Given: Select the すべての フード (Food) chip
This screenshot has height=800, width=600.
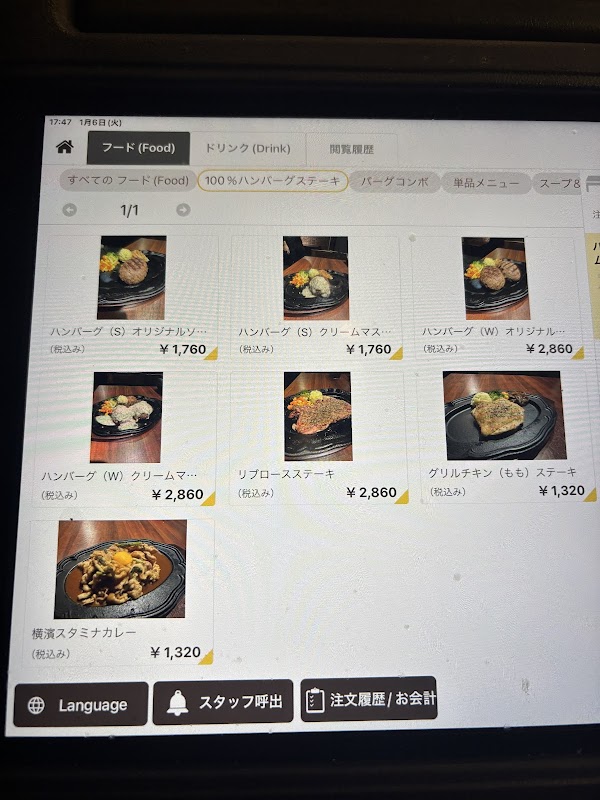Looking at the screenshot, I should 127,181.
